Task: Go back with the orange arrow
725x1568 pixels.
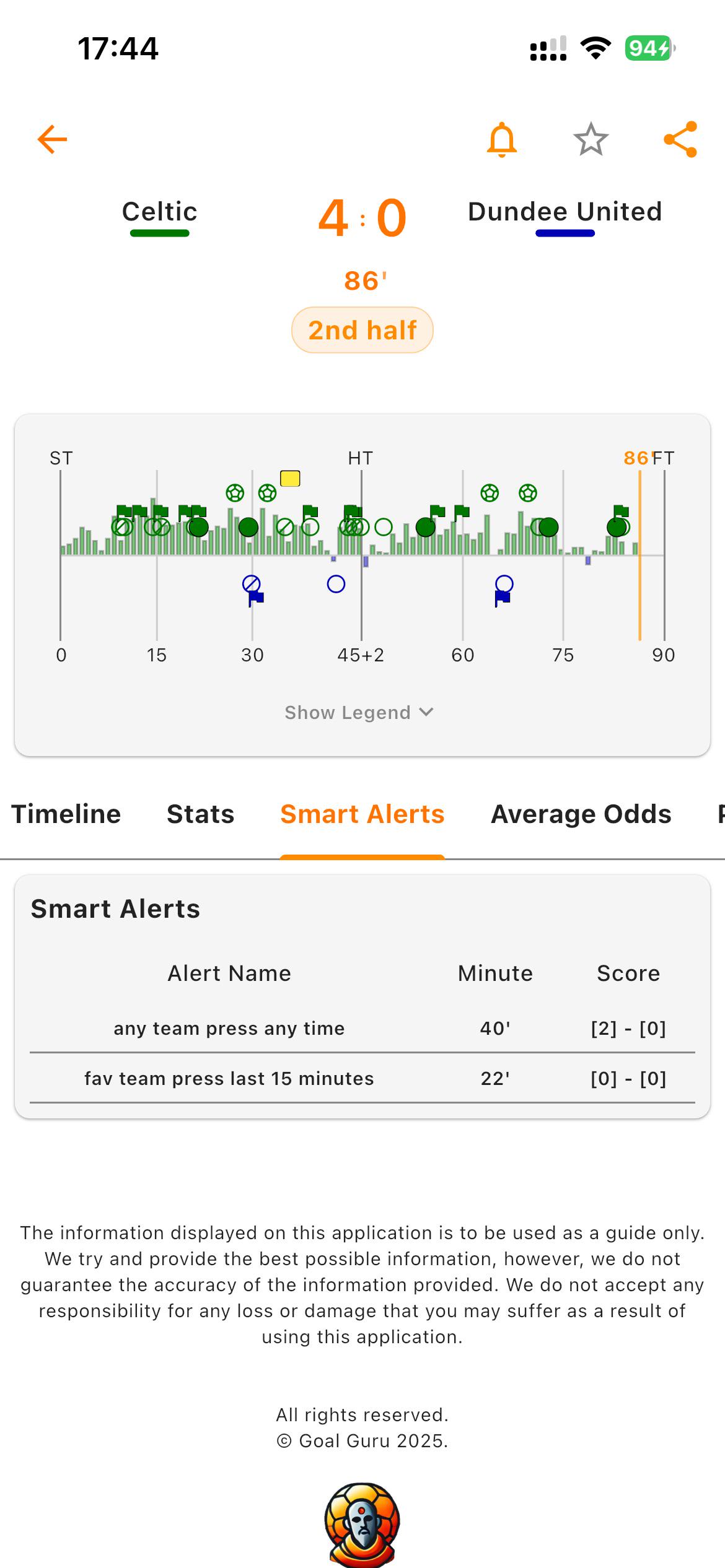Action: click(52, 139)
